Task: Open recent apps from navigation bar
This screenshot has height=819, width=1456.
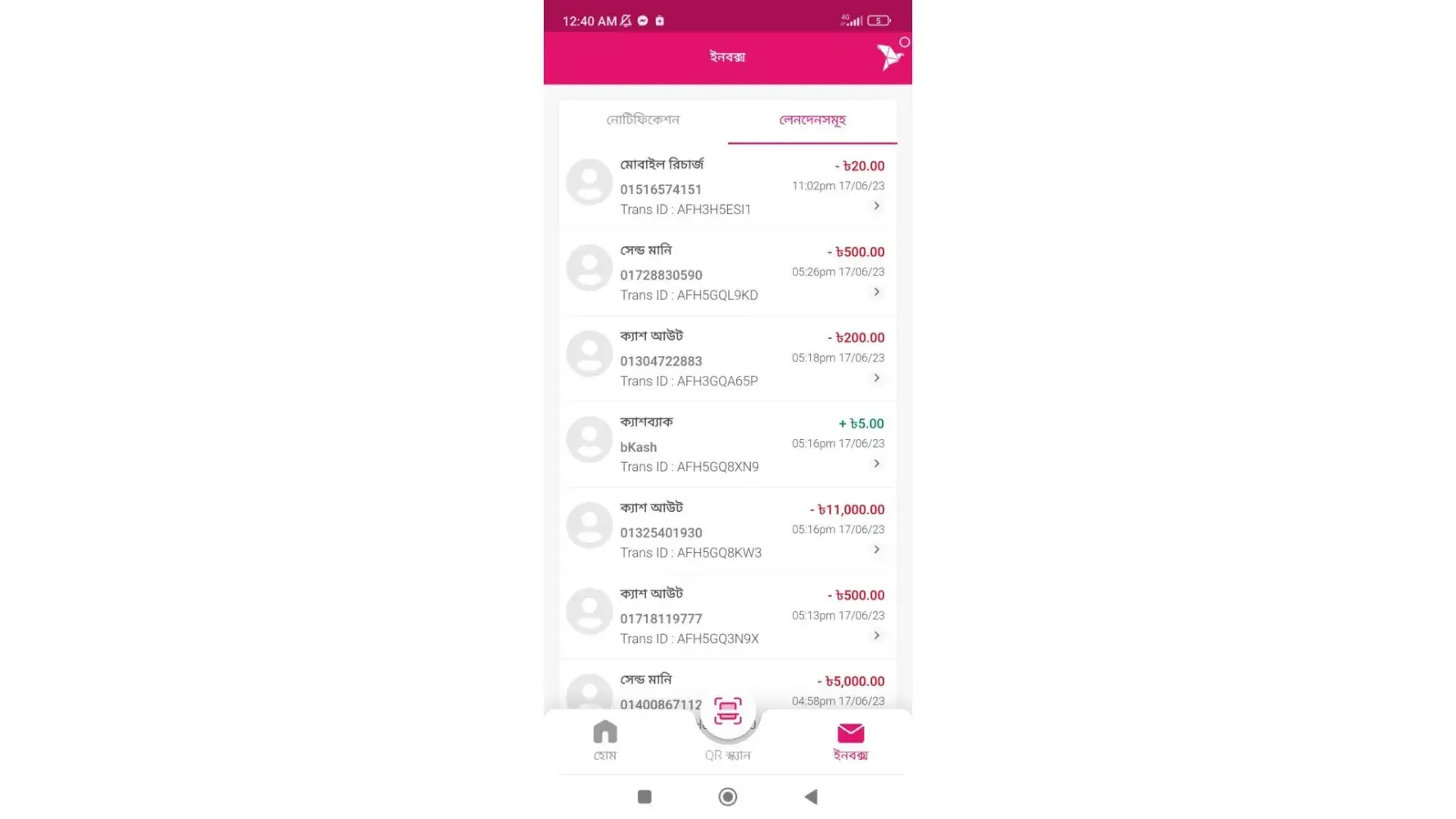Action: point(644,797)
